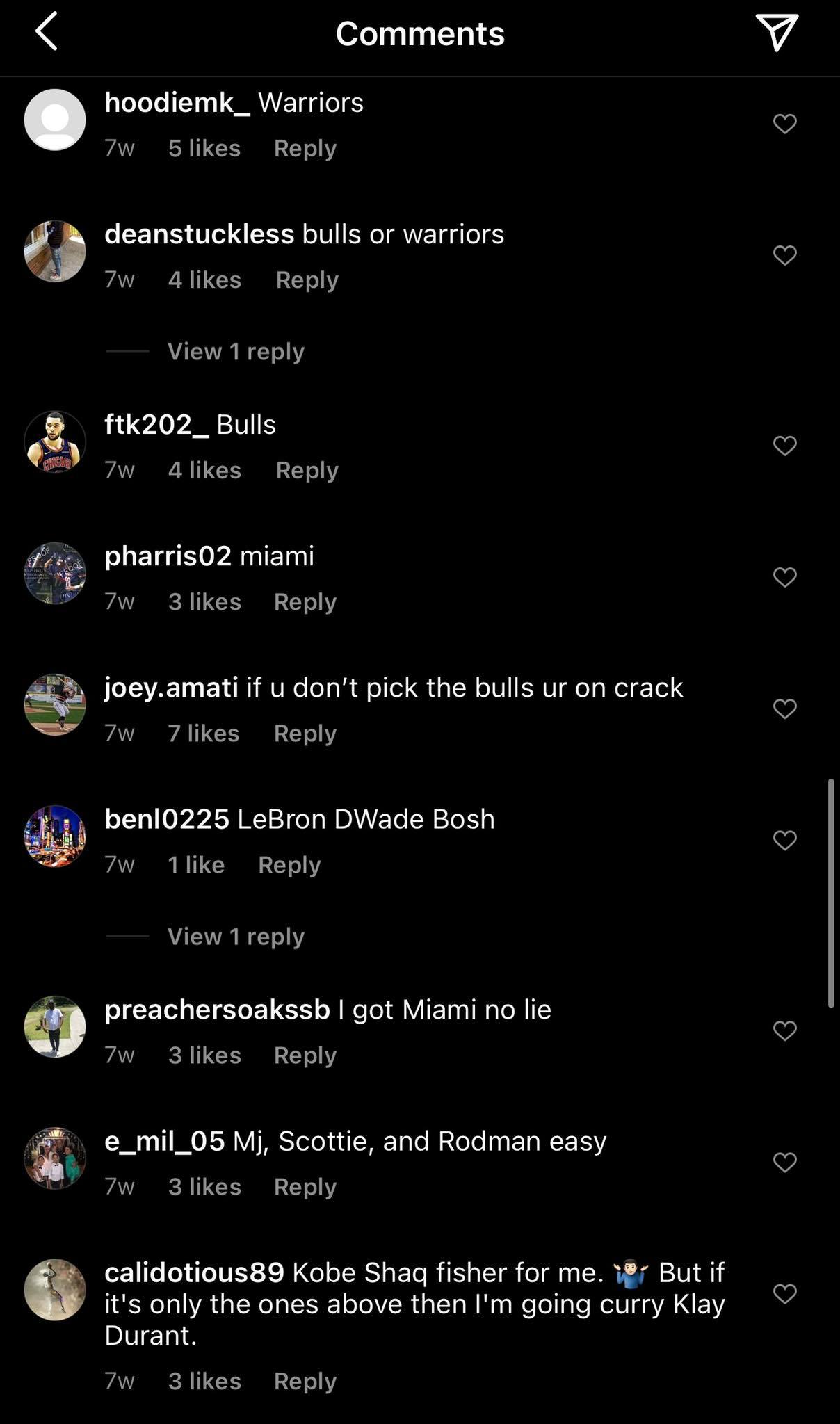Reply to preachersoakssb's comment
Screen dimensions: 840x1424
[305, 1055]
